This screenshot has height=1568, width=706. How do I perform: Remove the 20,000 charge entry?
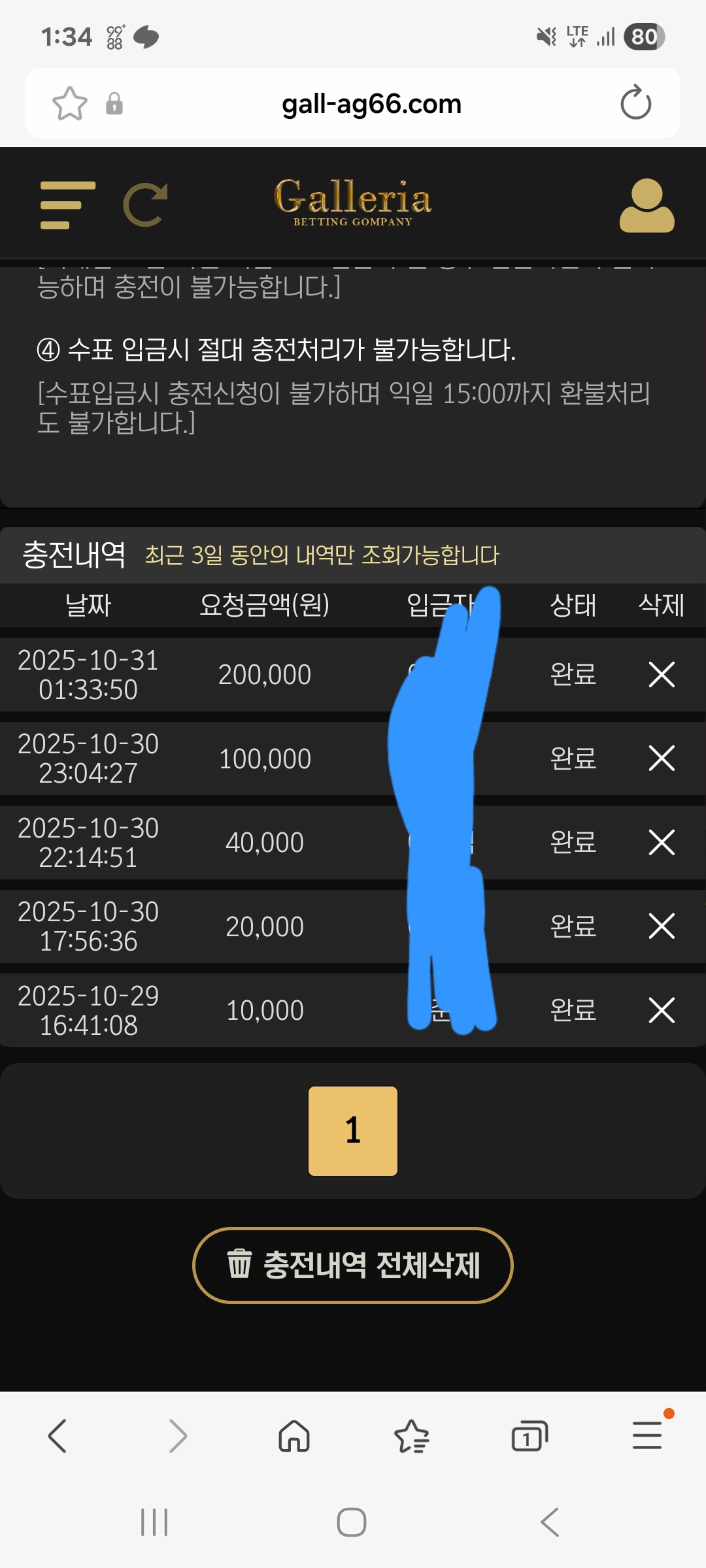point(661,926)
